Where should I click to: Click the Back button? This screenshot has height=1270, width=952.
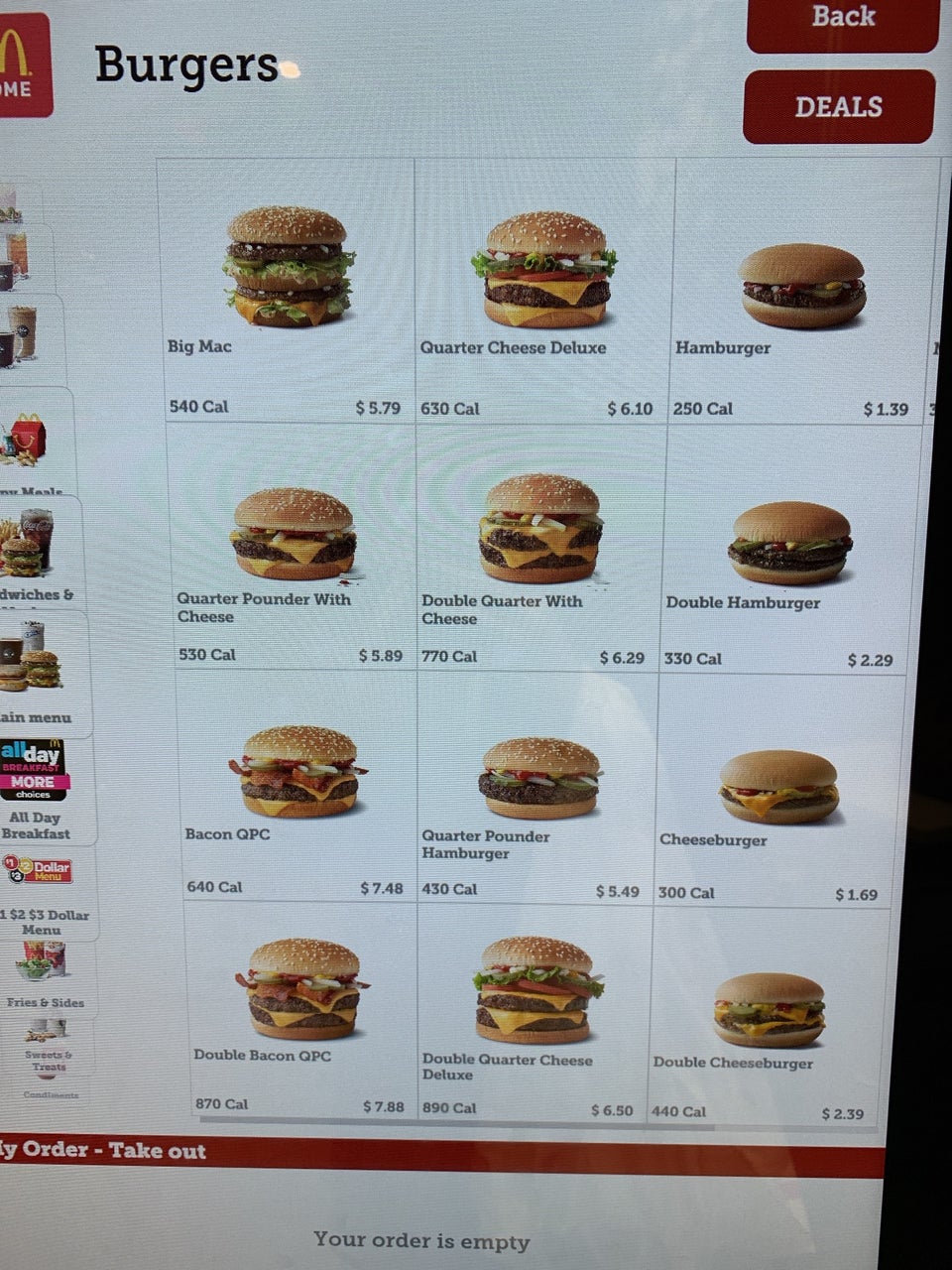point(841,17)
